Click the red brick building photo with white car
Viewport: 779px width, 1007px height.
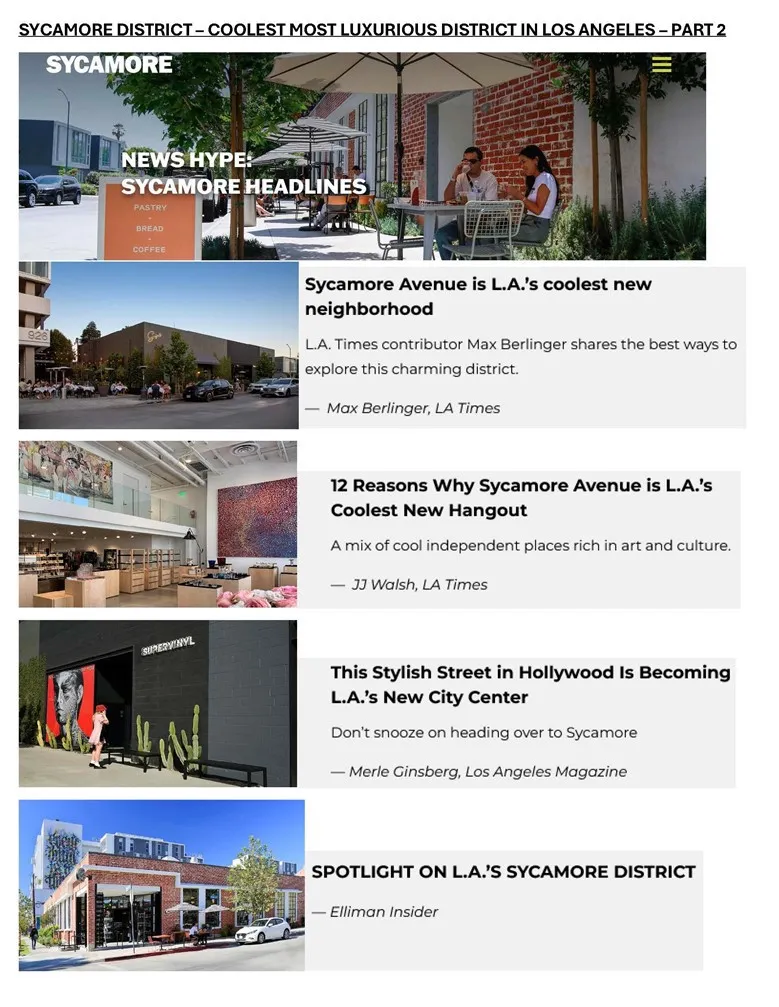pyautogui.click(x=161, y=884)
